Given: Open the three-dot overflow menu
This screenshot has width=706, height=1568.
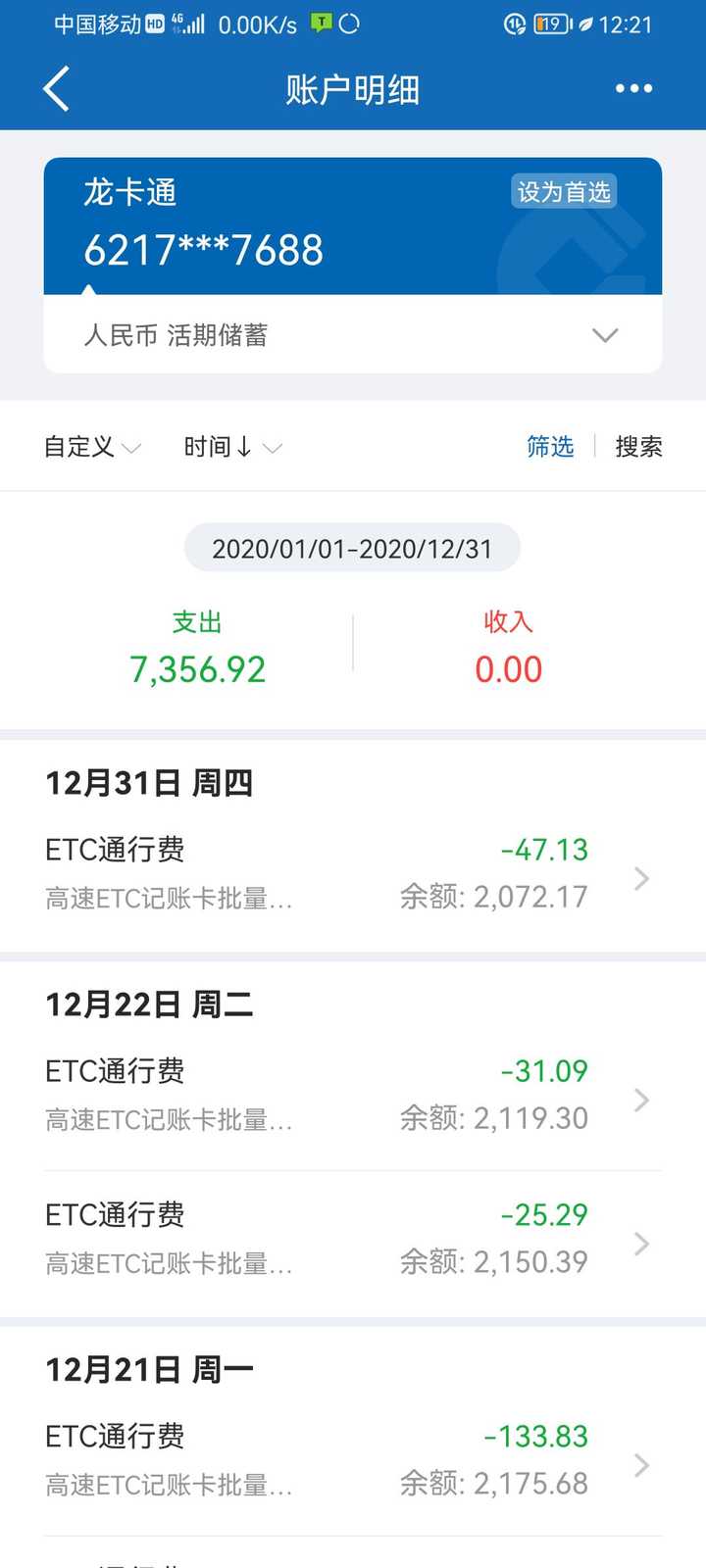Looking at the screenshot, I should pyautogui.click(x=633, y=88).
